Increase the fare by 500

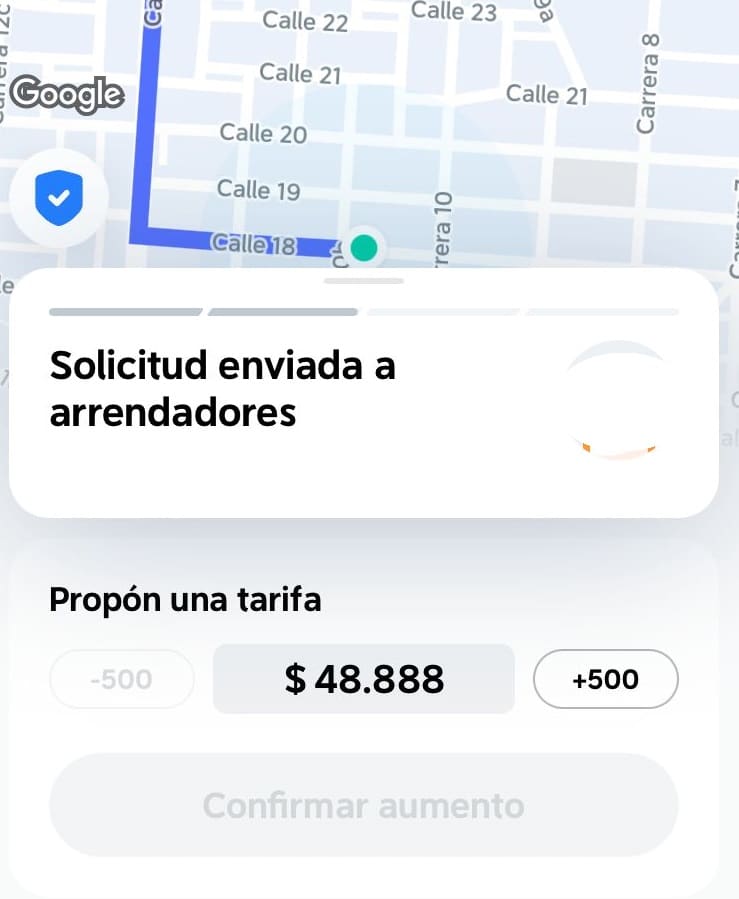pos(605,679)
